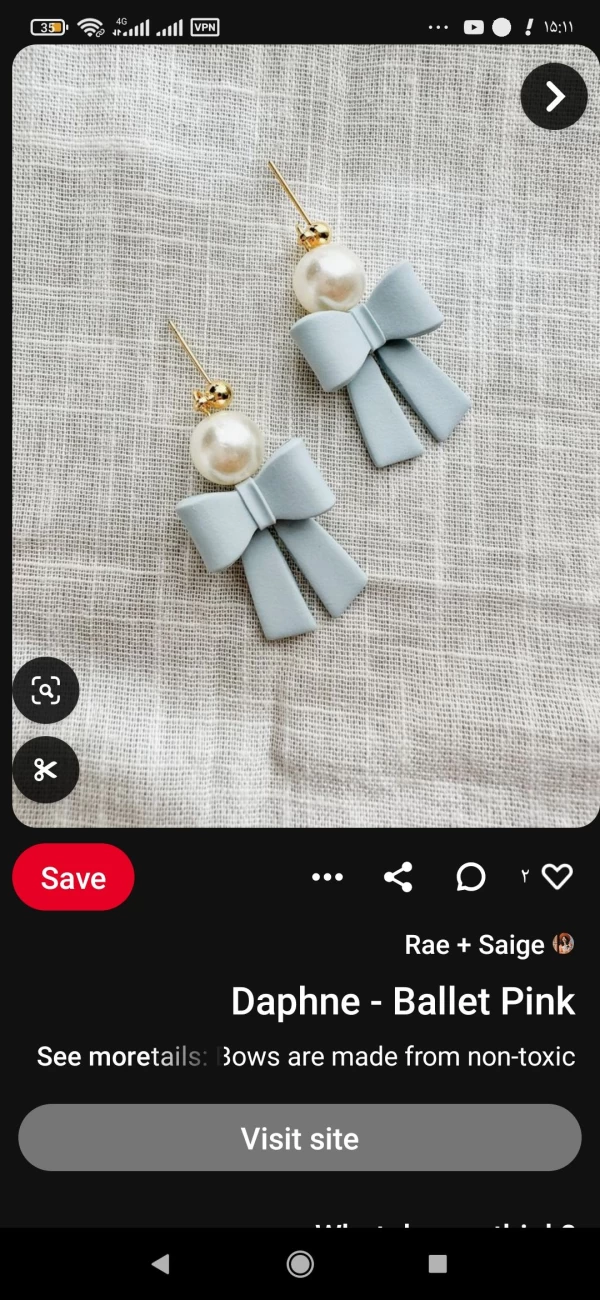Expand description with See more

tap(85, 1056)
